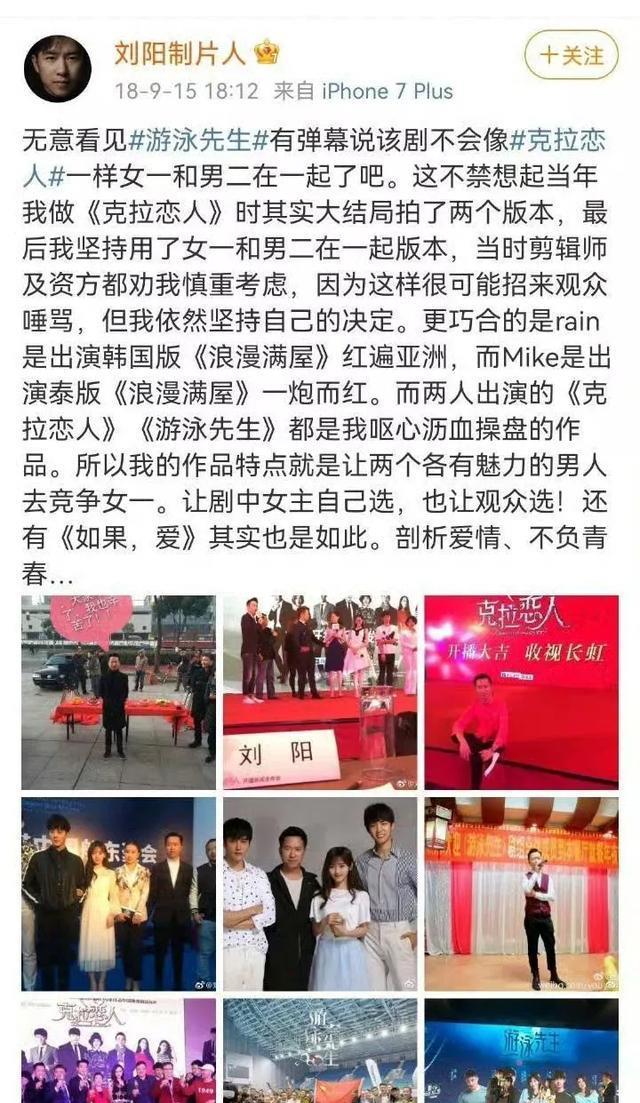
Task: View the stadium crowd photo with the flag
Action: 320,1050
